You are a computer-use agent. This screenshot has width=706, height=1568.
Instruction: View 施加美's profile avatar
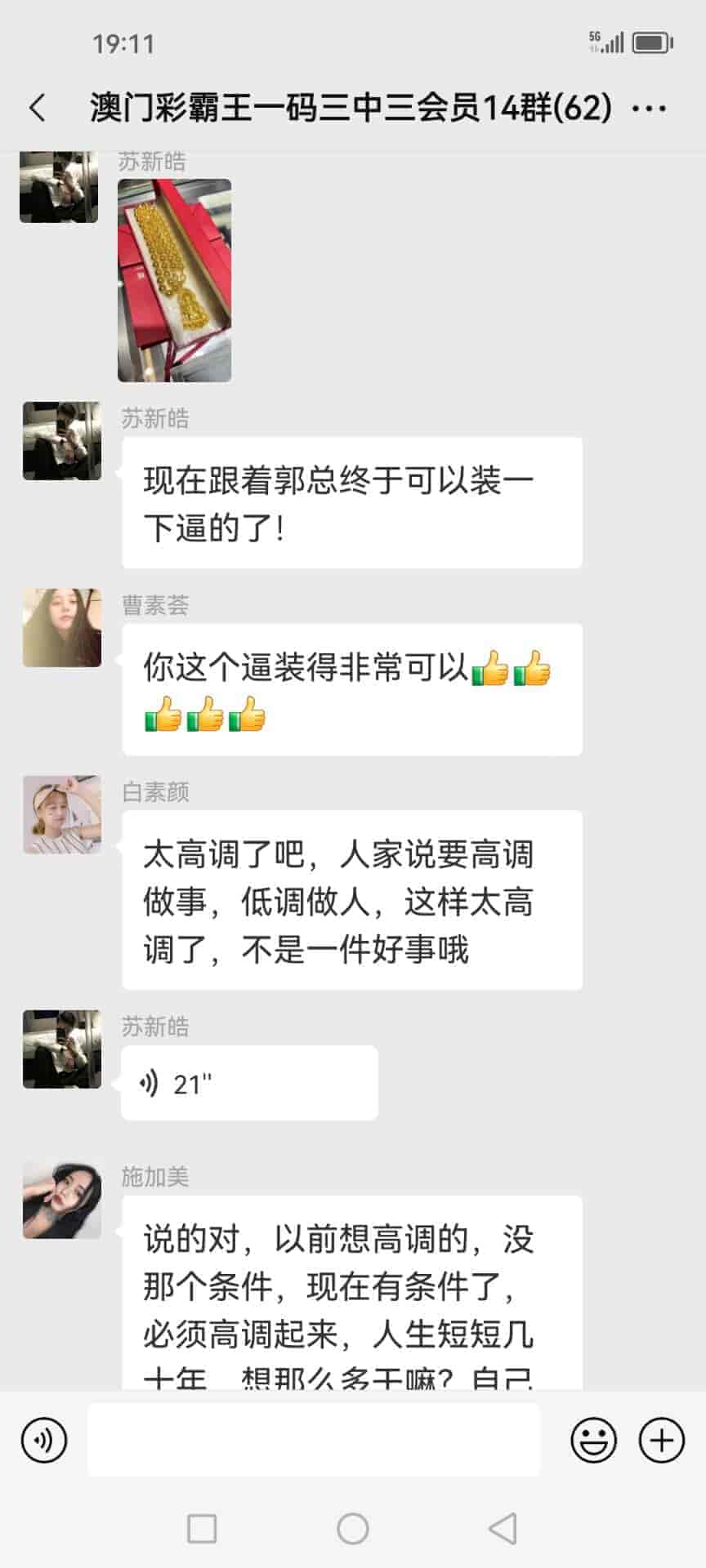pyautogui.click(x=62, y=1200)
